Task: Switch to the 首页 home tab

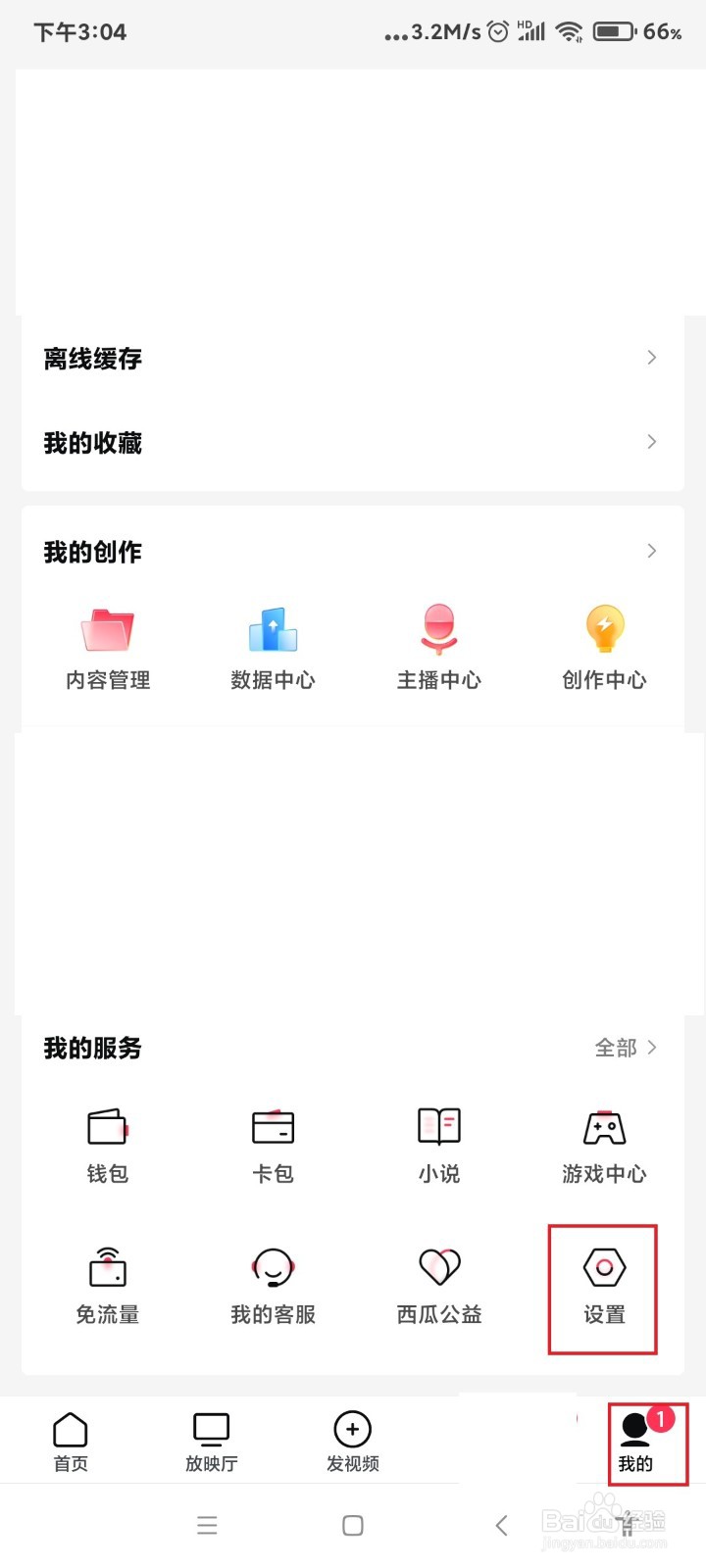Action: (x=71, y=1443)
